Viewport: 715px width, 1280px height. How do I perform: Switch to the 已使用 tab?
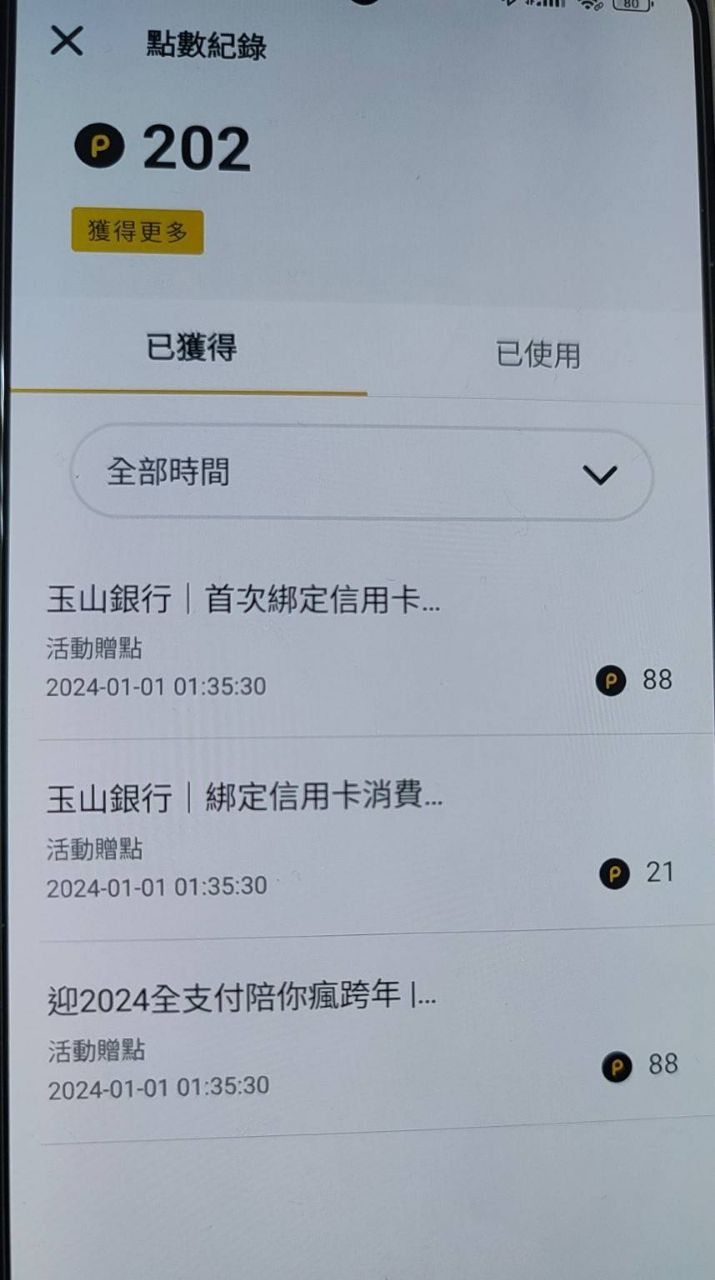tap(537, 354)
